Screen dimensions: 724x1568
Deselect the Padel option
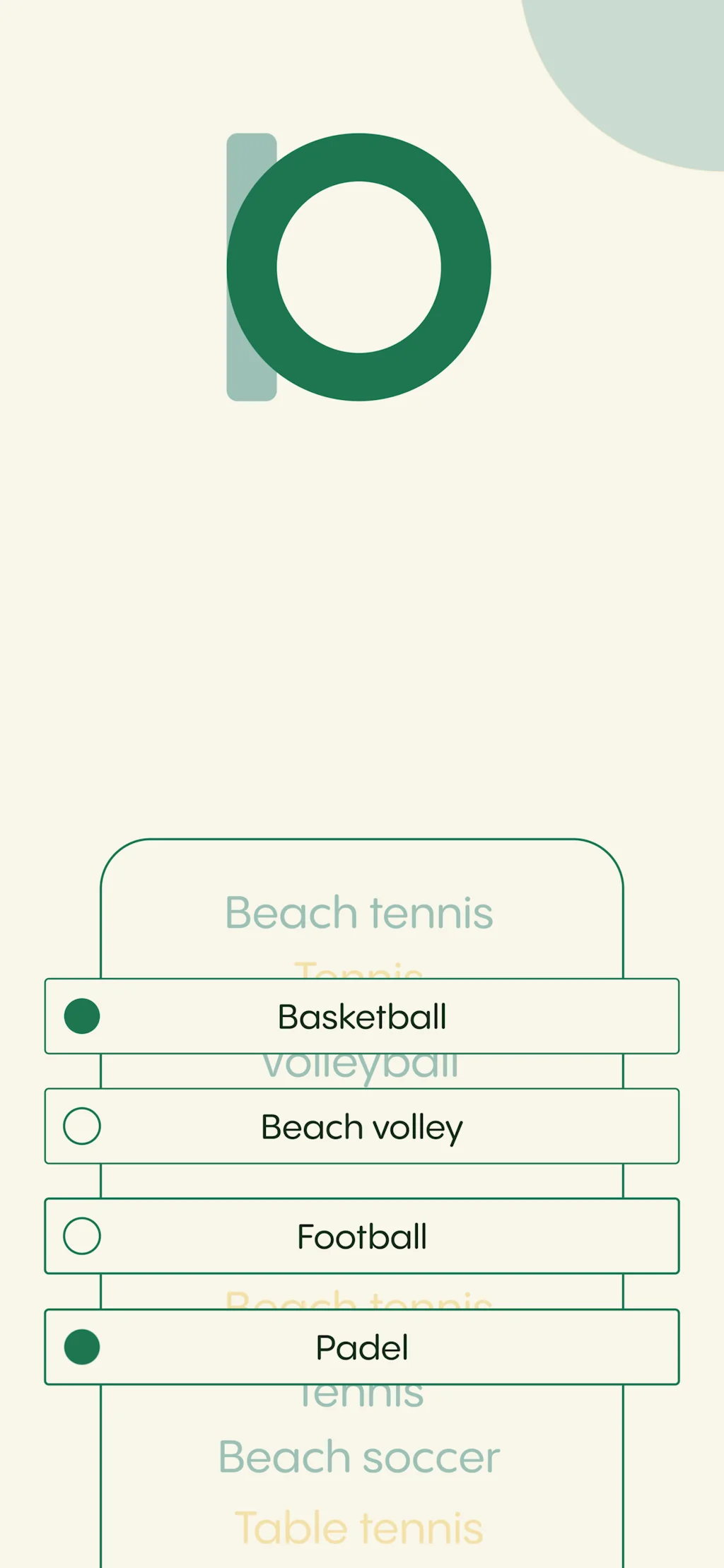[81, 1346]
